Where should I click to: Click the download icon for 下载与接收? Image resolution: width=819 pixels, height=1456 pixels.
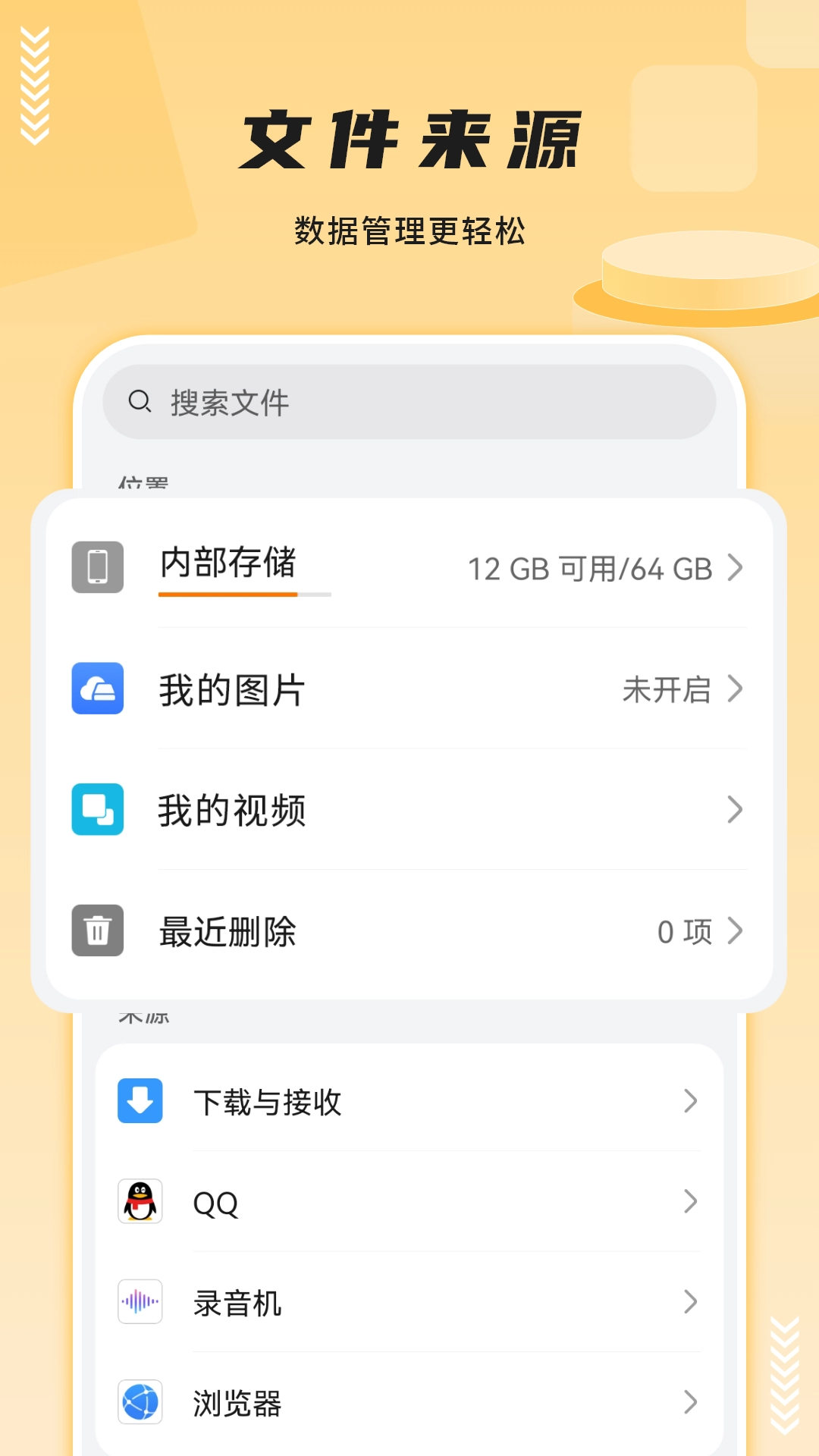[x=140, y=1101]
